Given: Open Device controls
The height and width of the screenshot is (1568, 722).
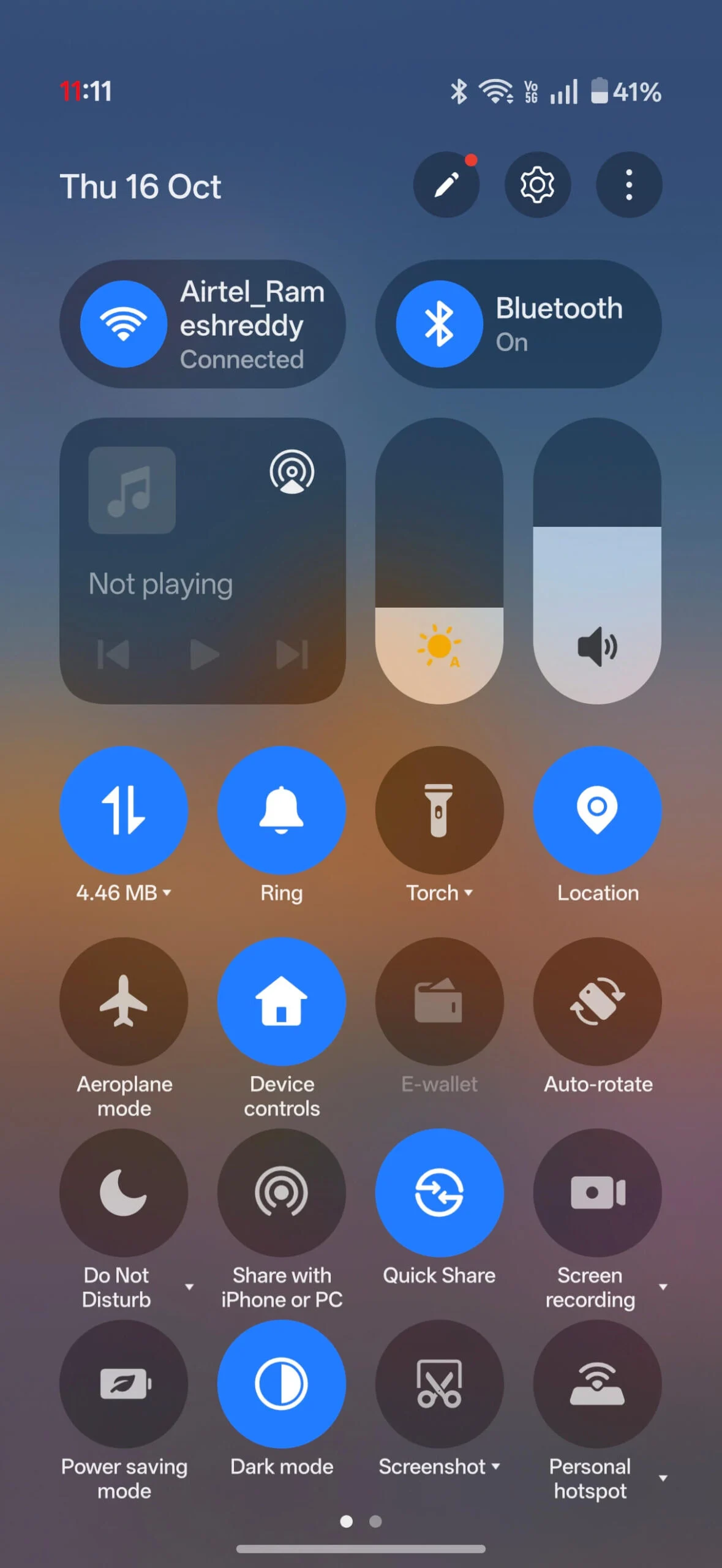Looking at the screenshot, I should [281, 1001].
